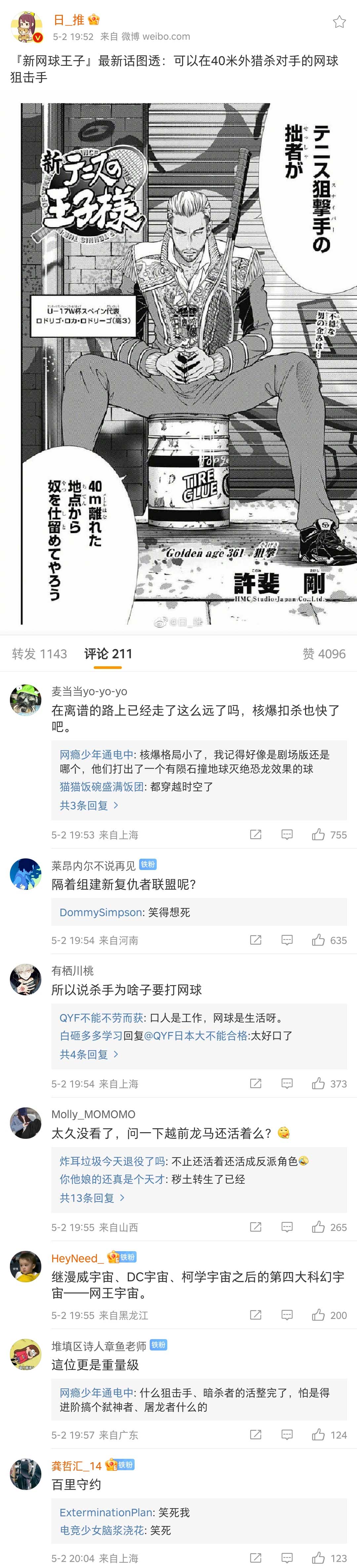Expand 共3条回复 under 麦当当yo-yo-yo's comment
Viewport: 357px width, 1568px height.
89,805
